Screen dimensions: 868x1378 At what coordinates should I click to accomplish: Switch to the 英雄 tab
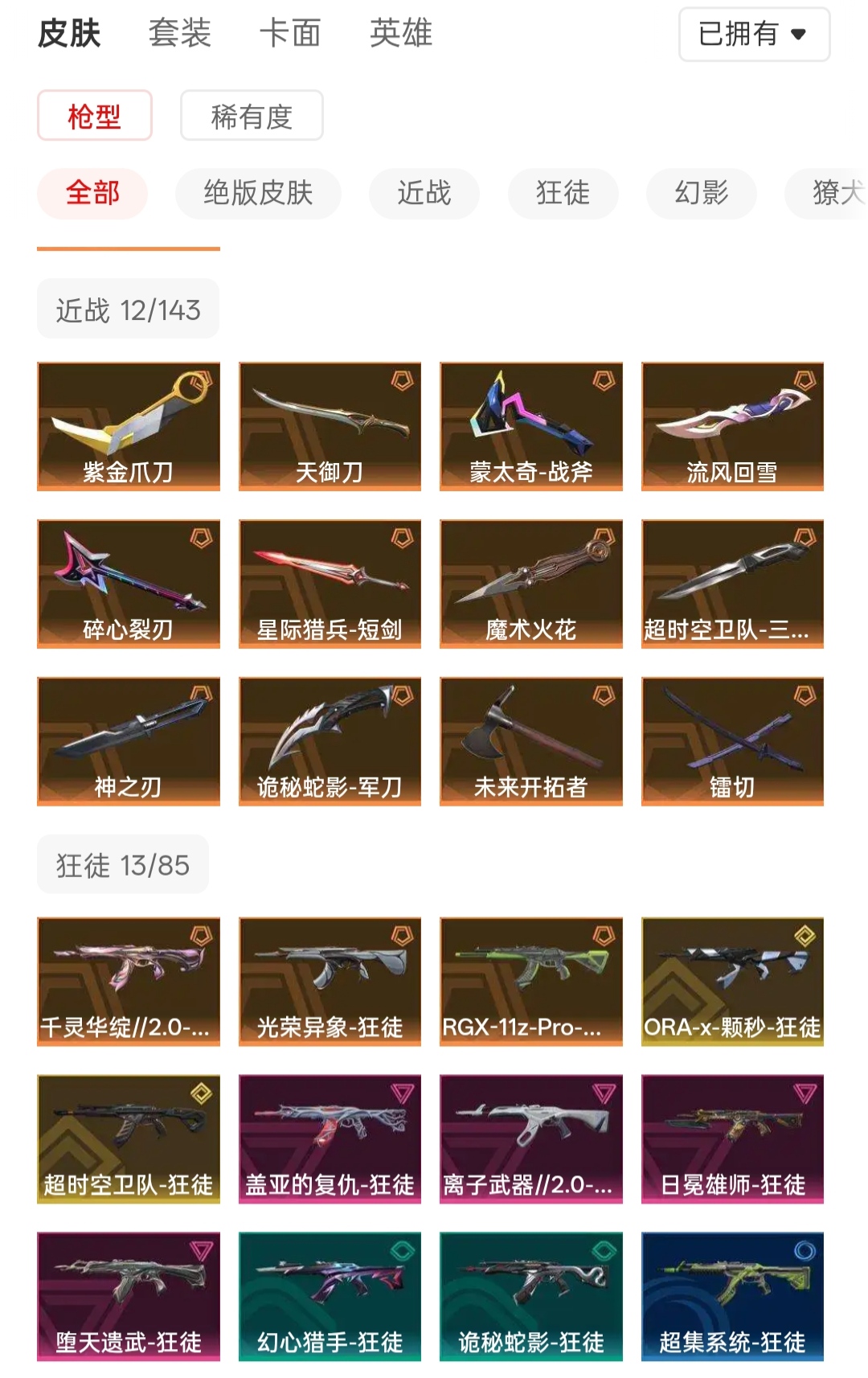tap(400, 34)
